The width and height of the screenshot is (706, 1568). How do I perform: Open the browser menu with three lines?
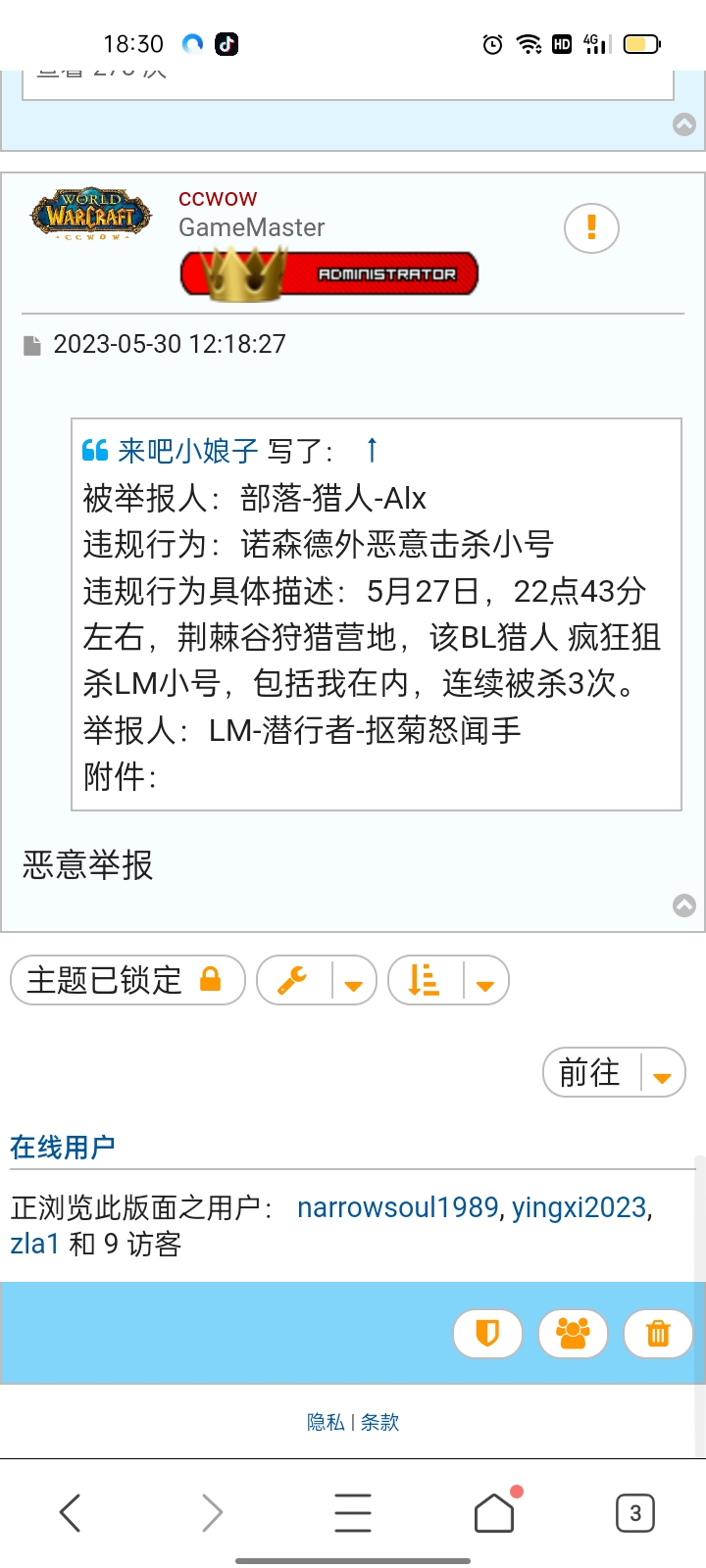pos(353,1513)
